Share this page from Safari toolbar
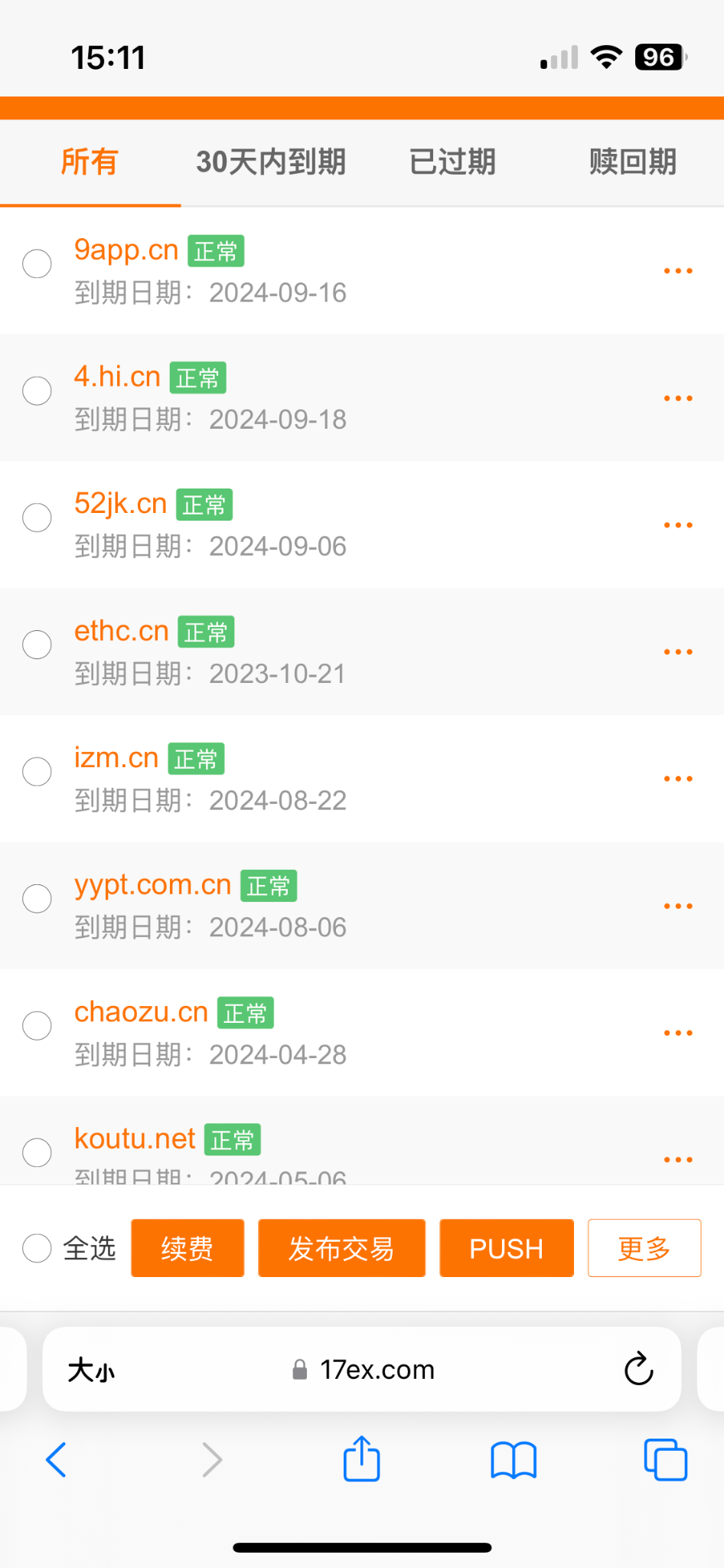724x1568 pixels. (361, 1459)
